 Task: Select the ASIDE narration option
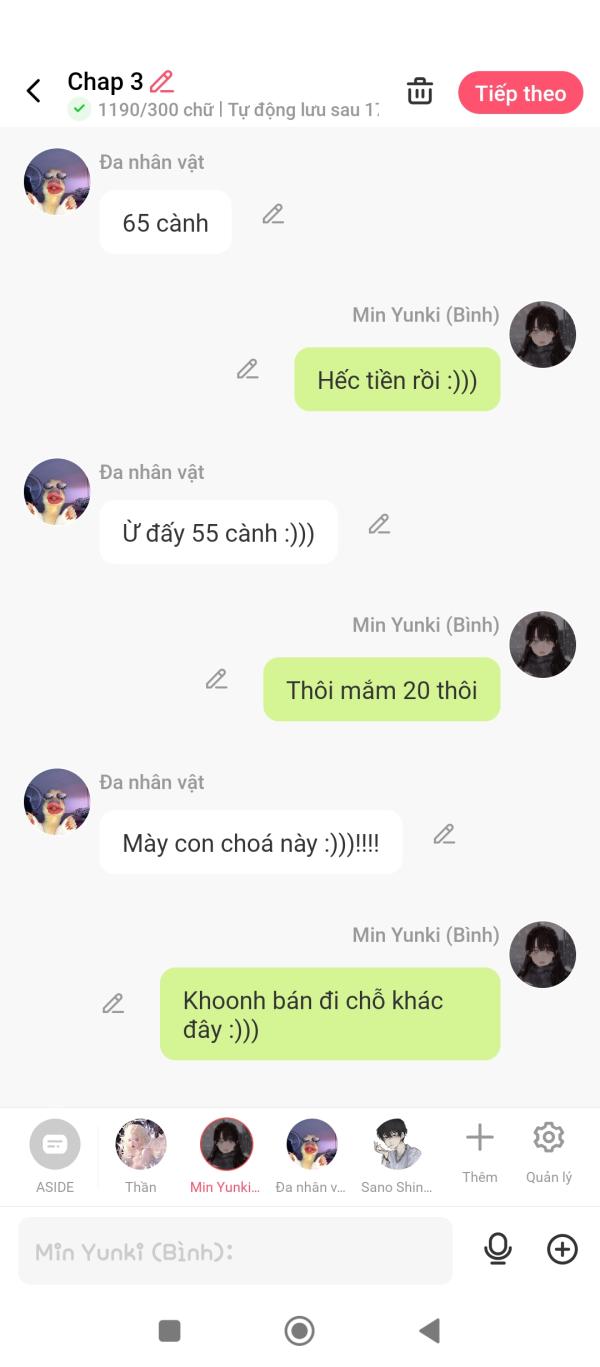(x=55, y=1157)
